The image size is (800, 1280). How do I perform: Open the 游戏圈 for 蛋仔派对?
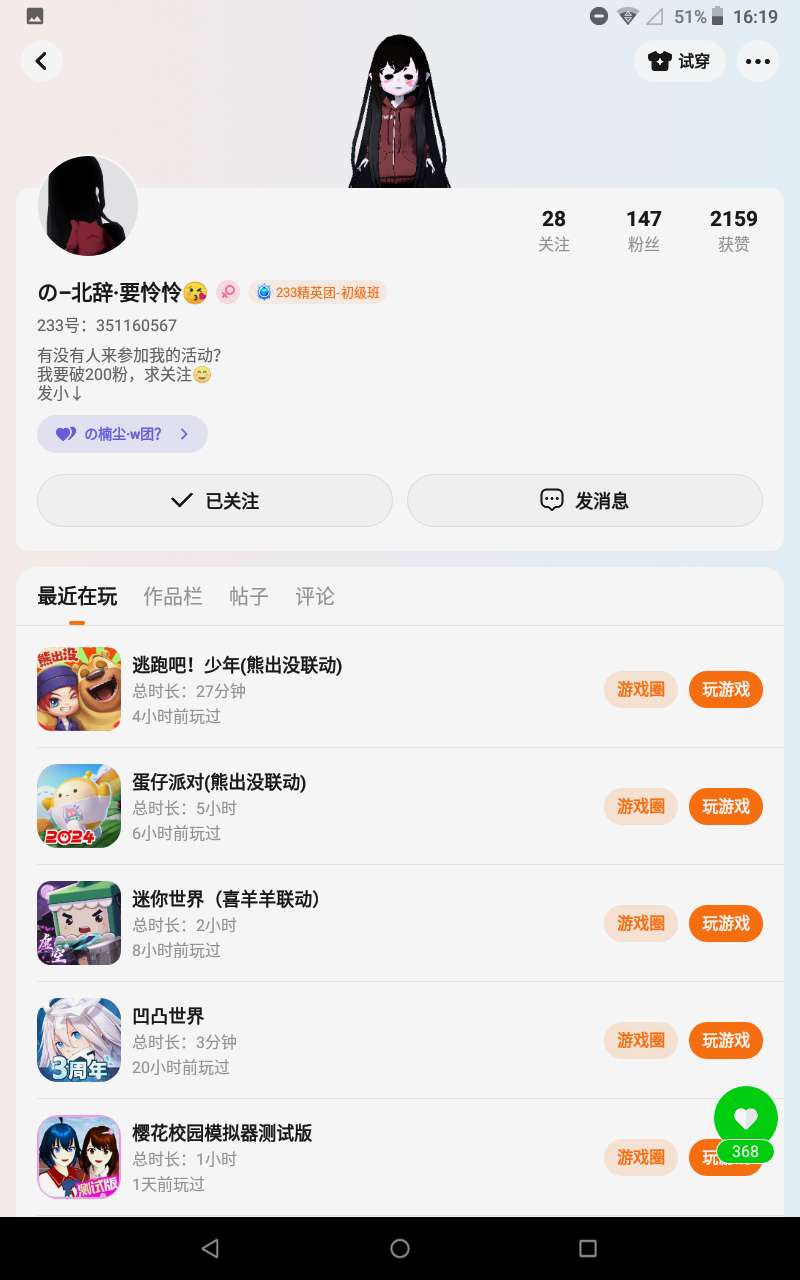[x=641, y=807]
